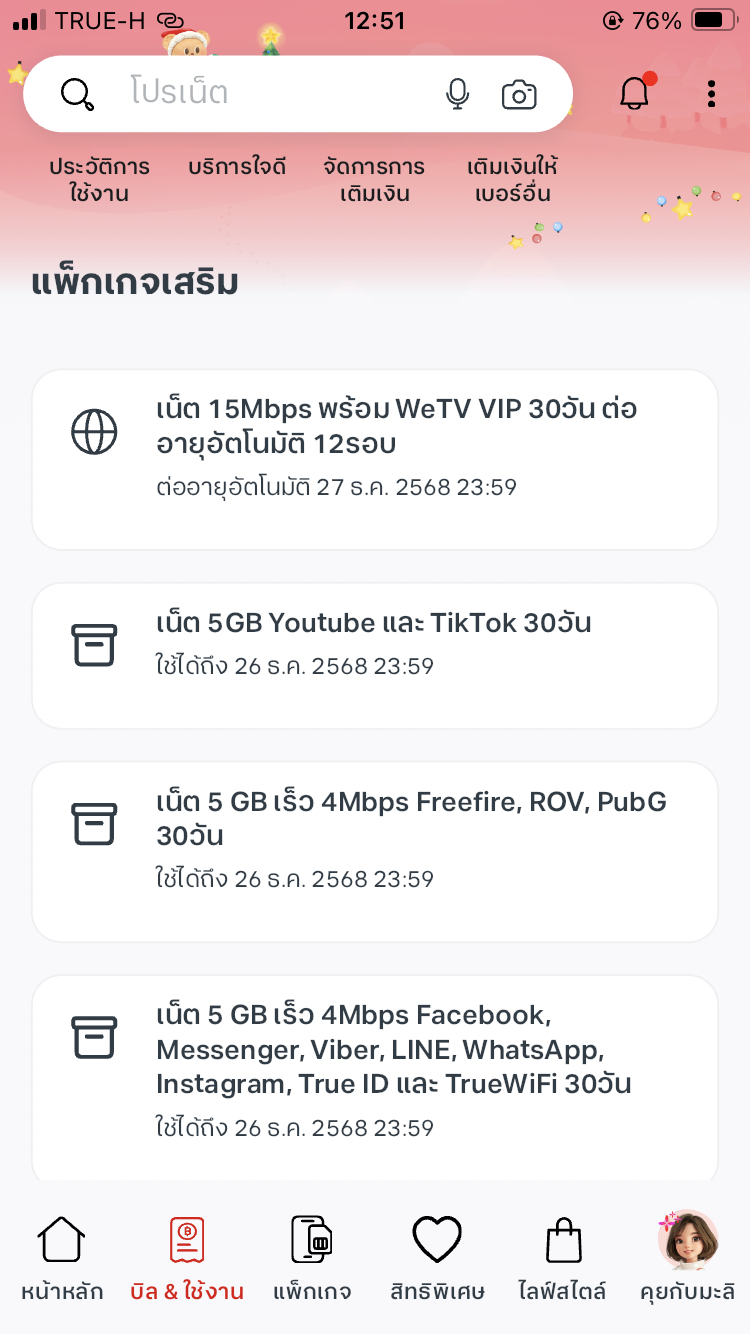750x1334 pixels.
Task: Open the 15Mbps WeTV VIP package card
Action: (375, 459)
